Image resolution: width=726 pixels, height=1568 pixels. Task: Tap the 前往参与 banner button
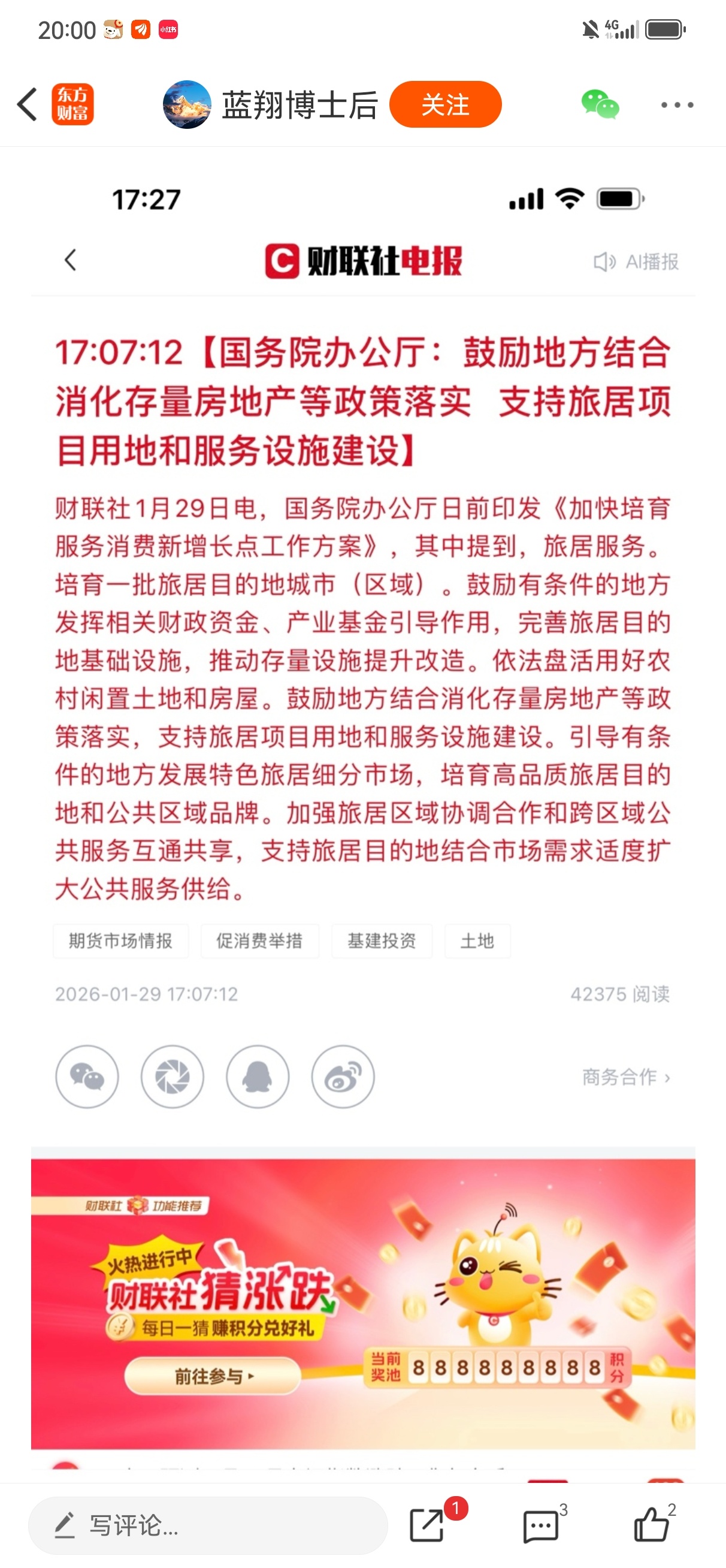pyautogui.click(x=212, y=1376)
